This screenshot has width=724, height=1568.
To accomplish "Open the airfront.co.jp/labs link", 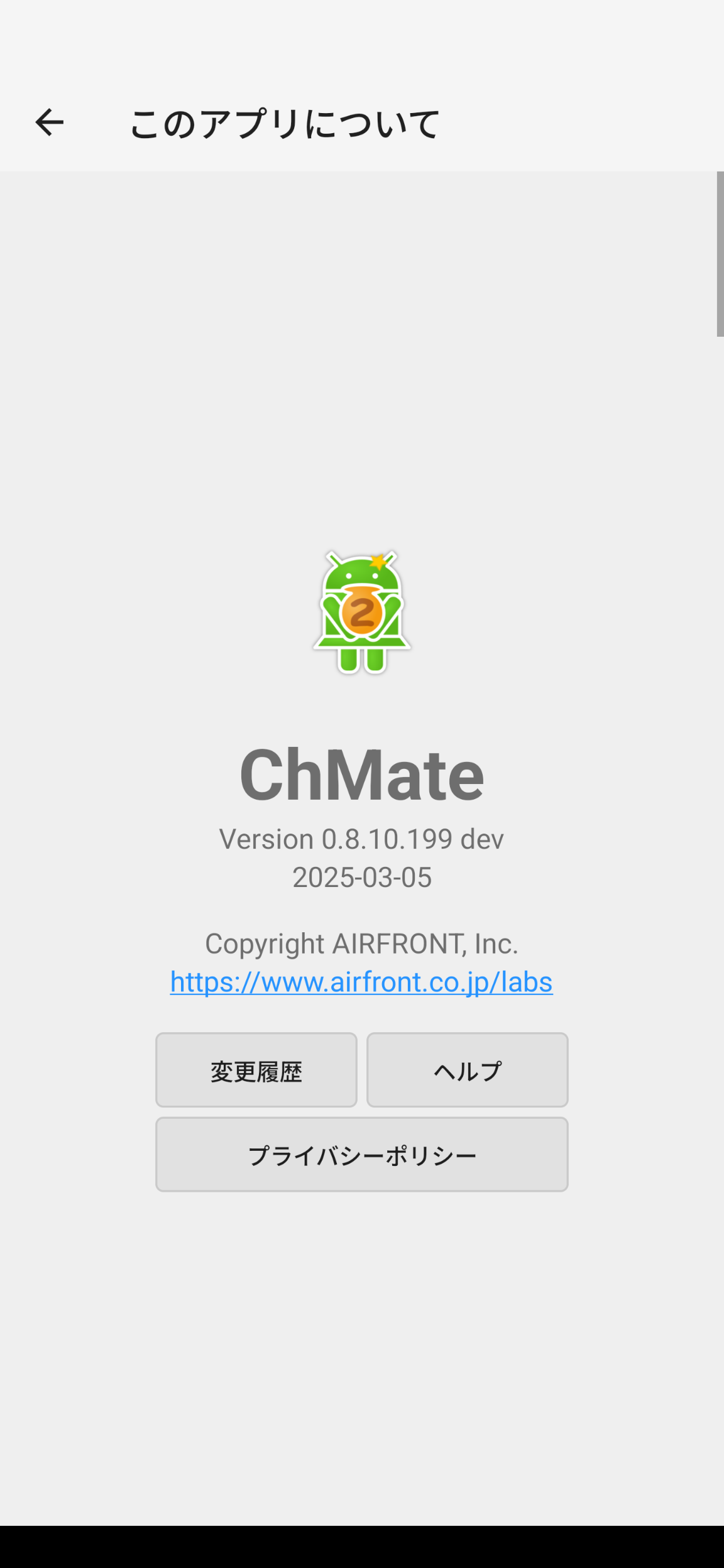I will coord(361,982).
